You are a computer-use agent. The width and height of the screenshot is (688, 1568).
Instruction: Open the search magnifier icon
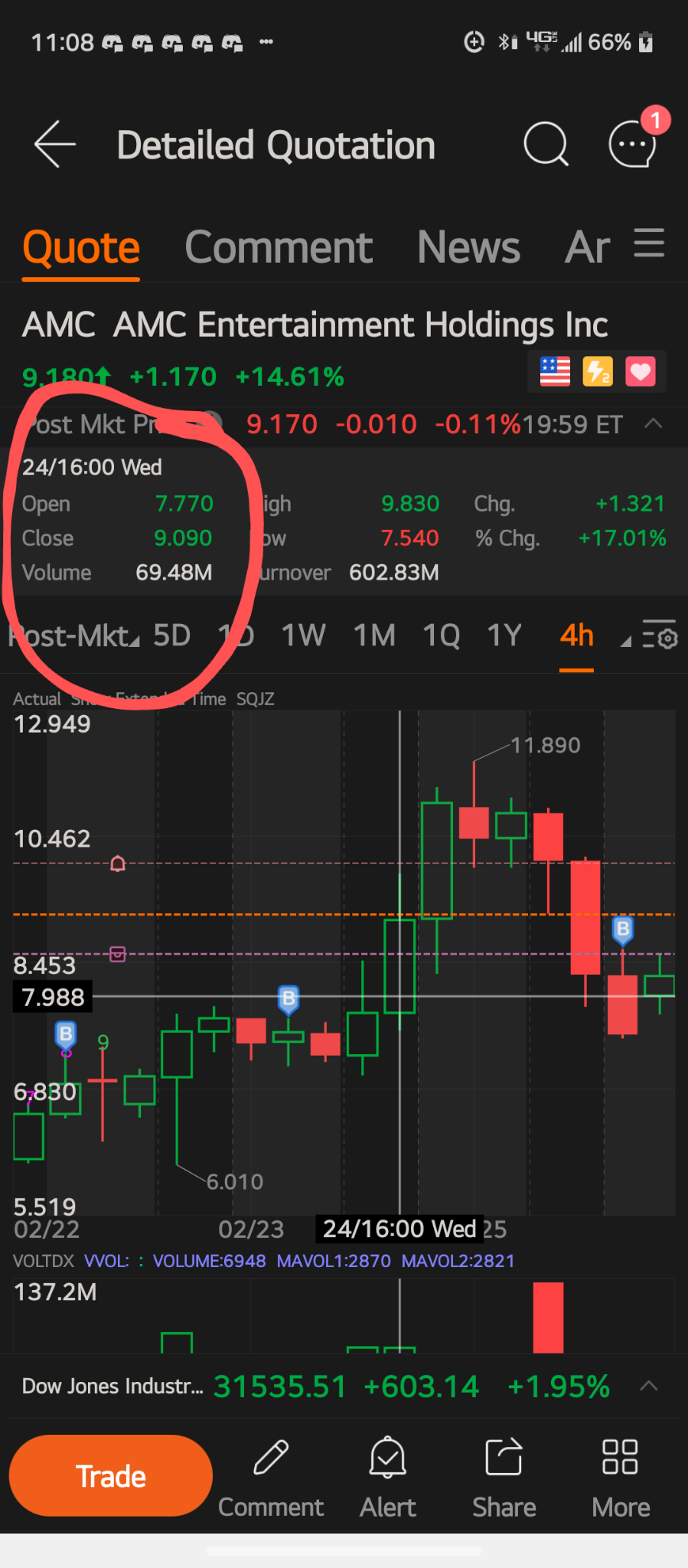click(546, 144)
